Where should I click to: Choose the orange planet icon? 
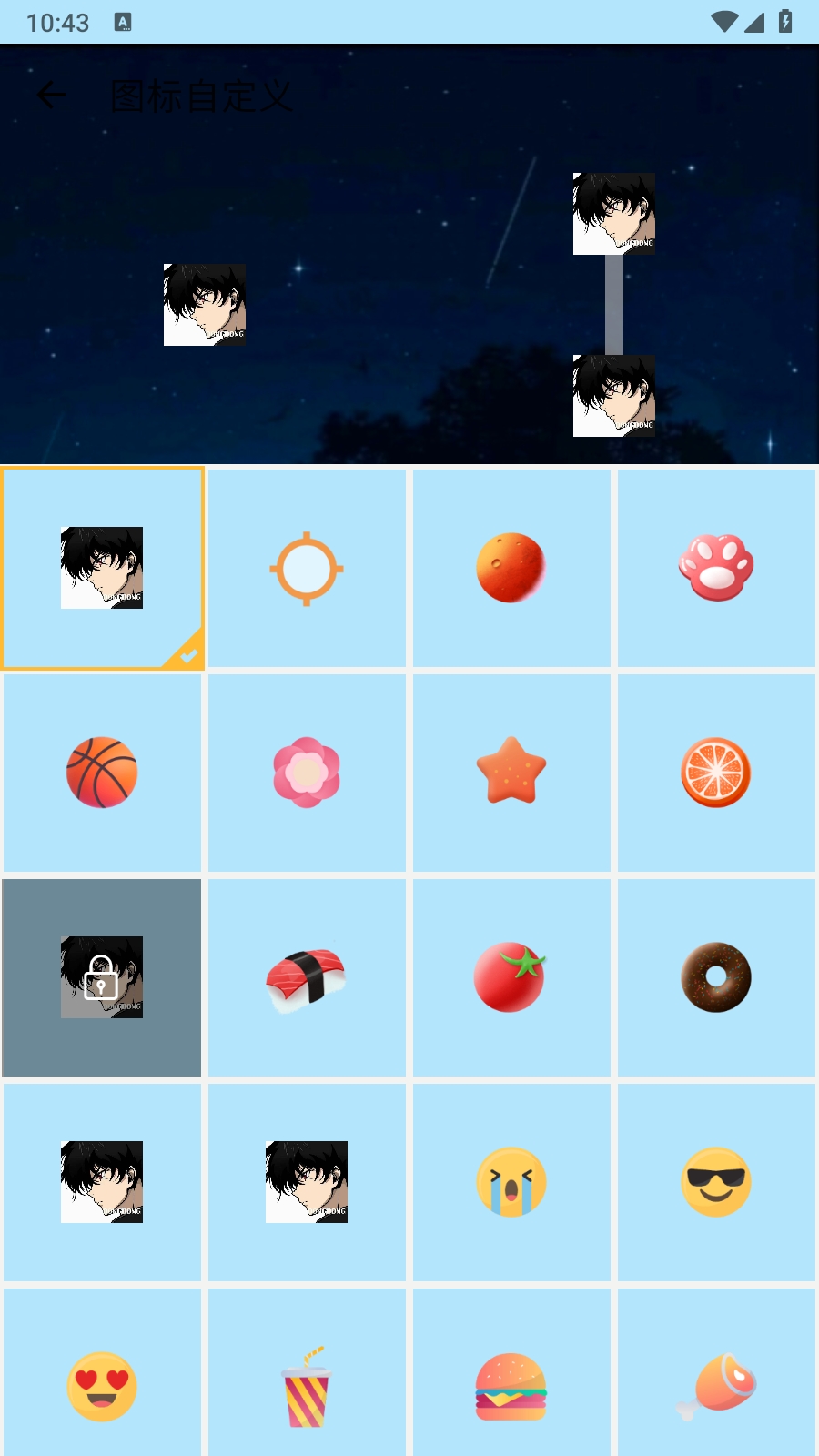click(x=511, y=569)
